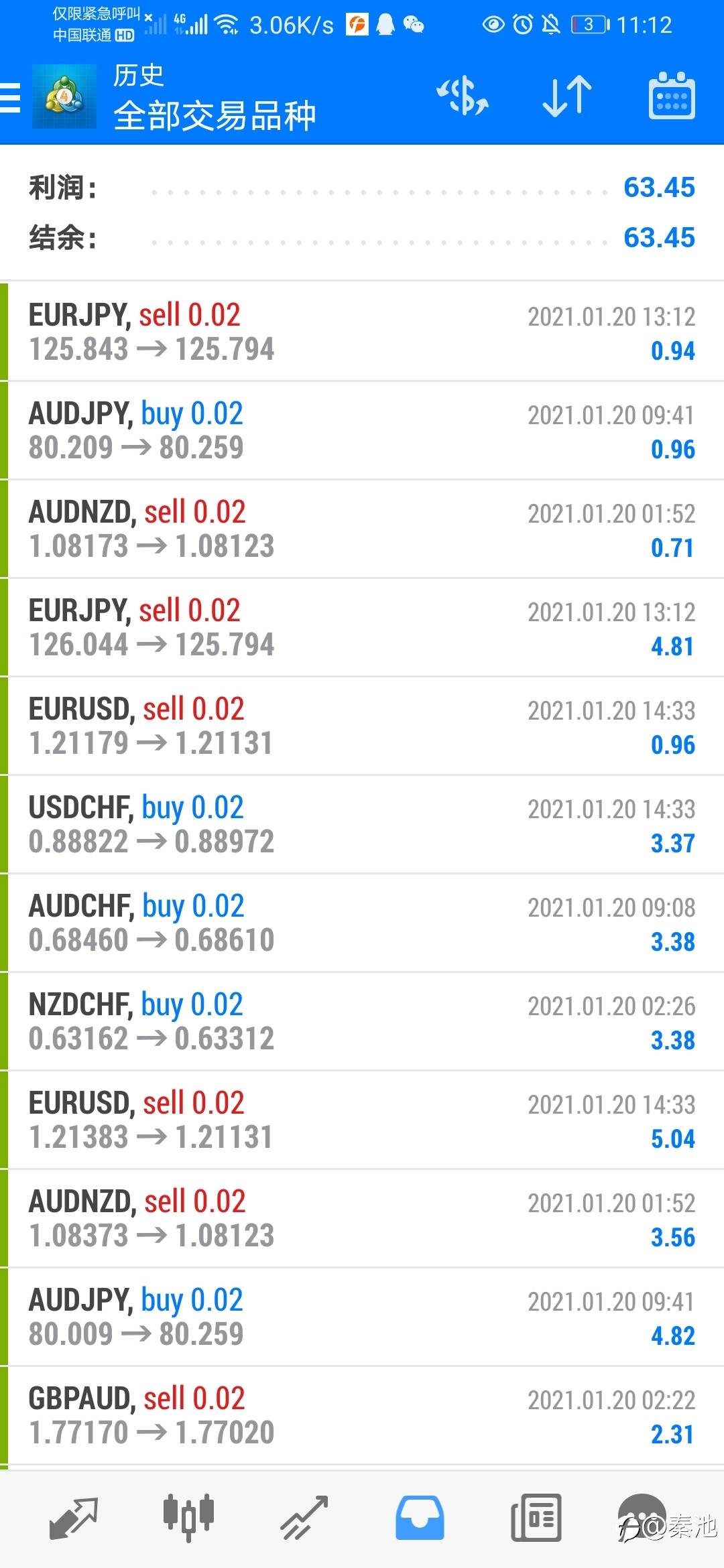The height and width of the screenshot is (1568, 724).
Task: View the AUDJPY buy with 0.96 profit
Action: pyautogui.click(x=362, y=430)
